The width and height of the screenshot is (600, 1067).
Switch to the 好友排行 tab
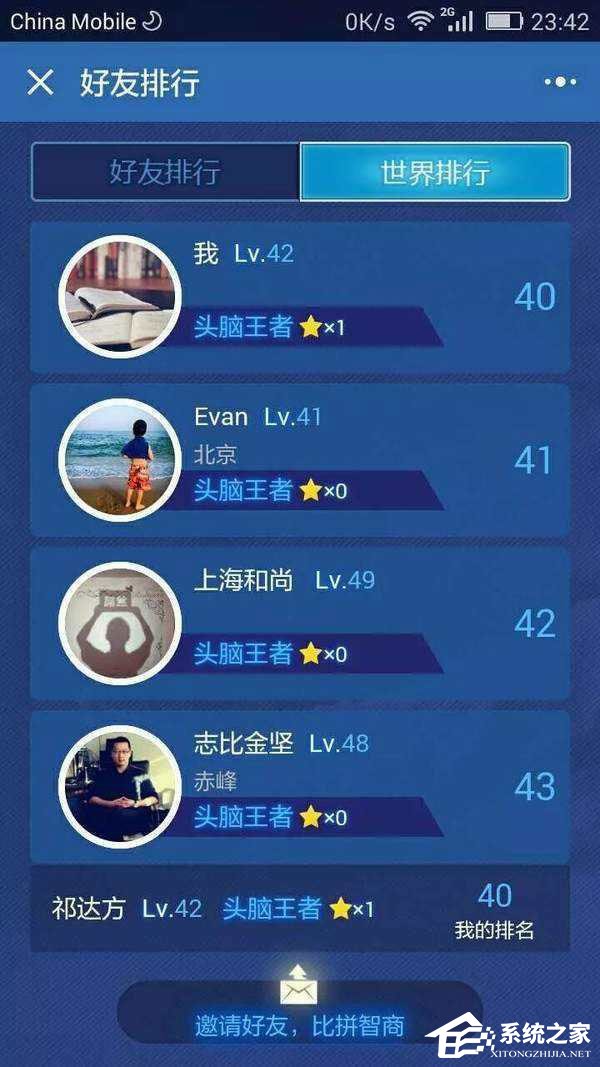165,172
